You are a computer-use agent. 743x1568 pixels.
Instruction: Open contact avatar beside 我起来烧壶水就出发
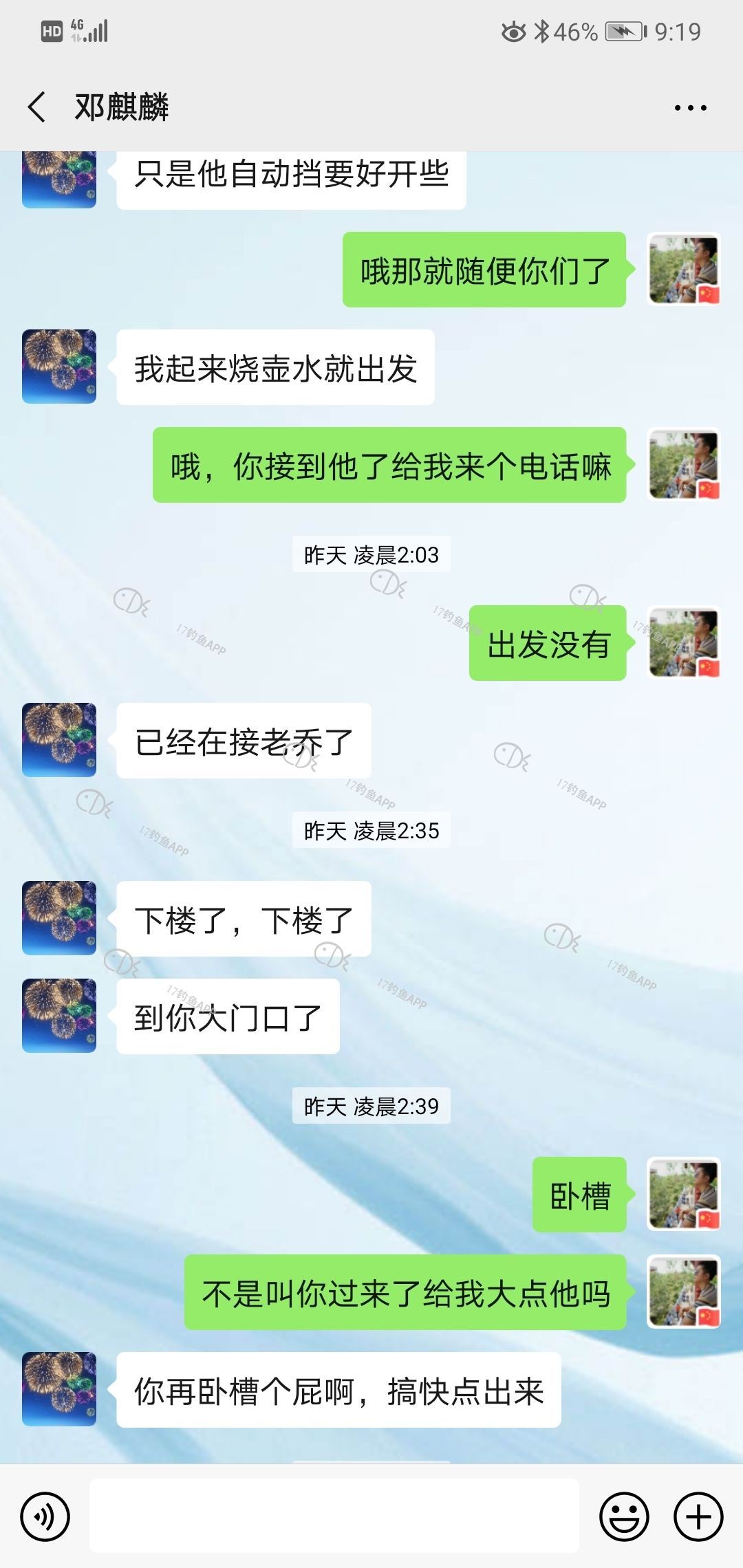59,367
